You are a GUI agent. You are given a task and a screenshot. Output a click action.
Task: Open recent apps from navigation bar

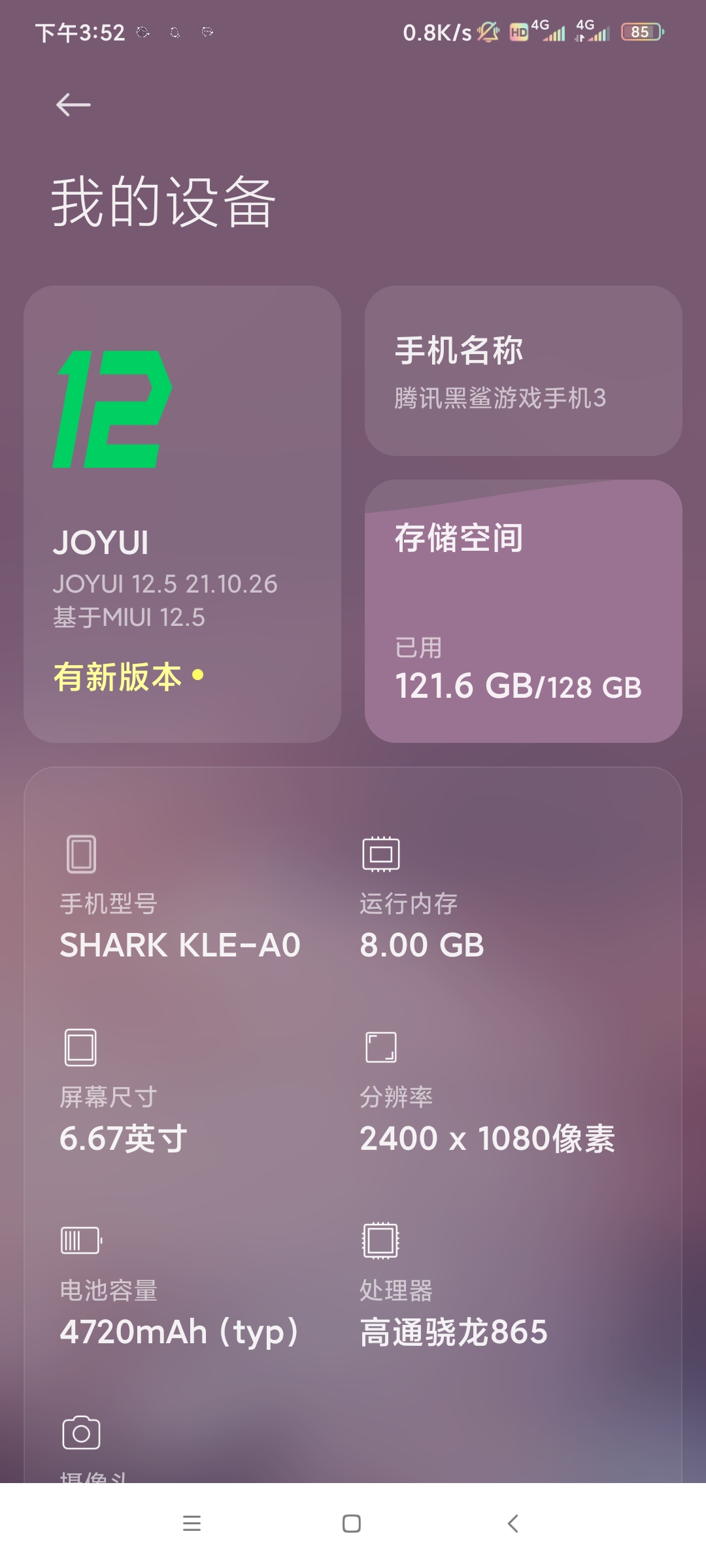click(192, 1524)
